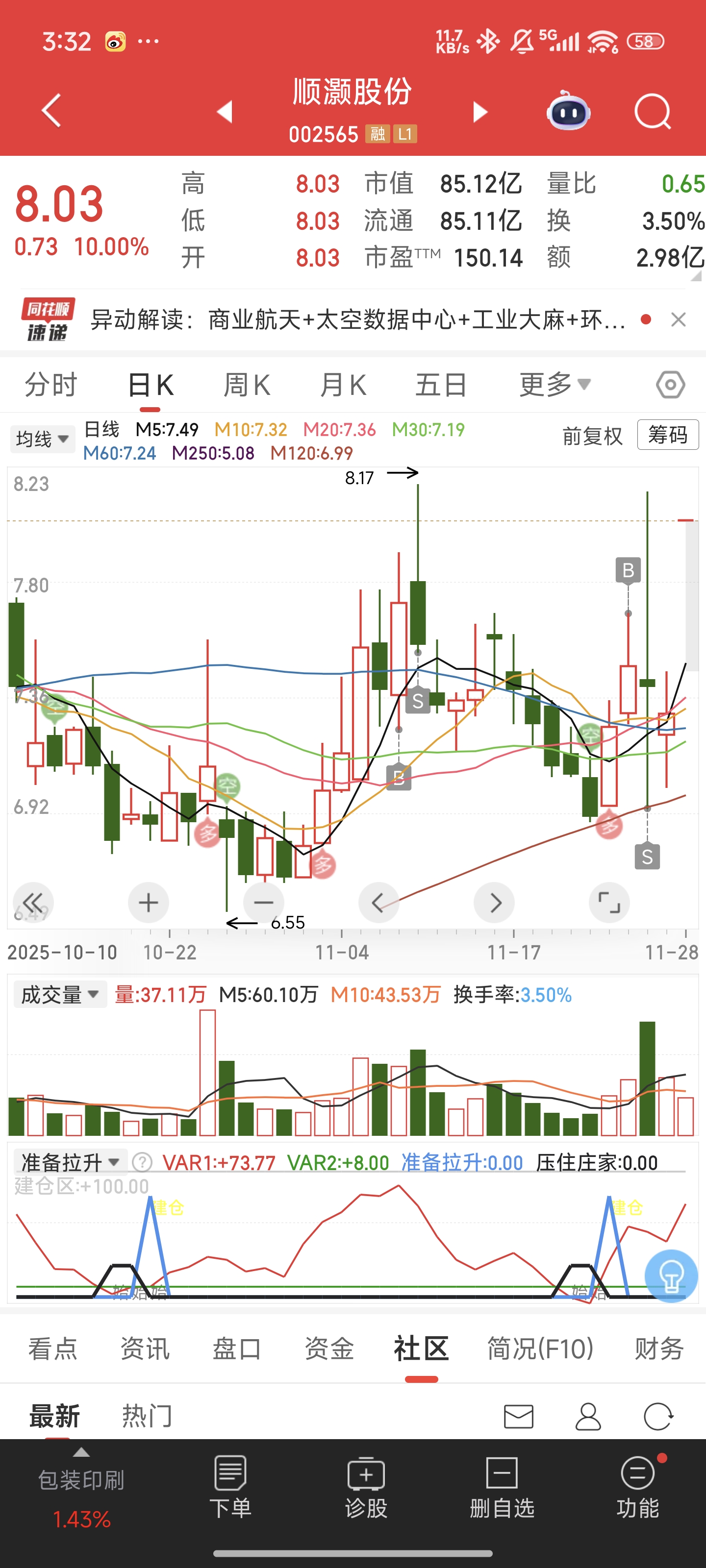
Task: Switch to the 分时 chart tab
Action: [51, 385]
